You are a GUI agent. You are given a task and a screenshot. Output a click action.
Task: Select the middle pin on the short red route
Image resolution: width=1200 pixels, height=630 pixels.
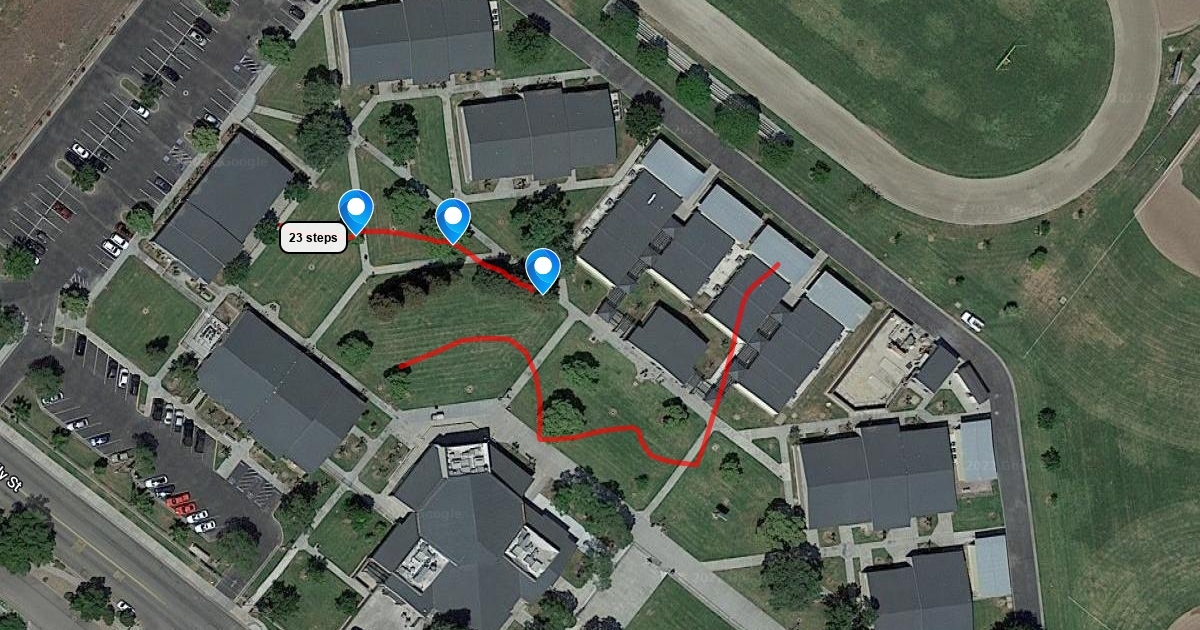click(x=453, y=219)
